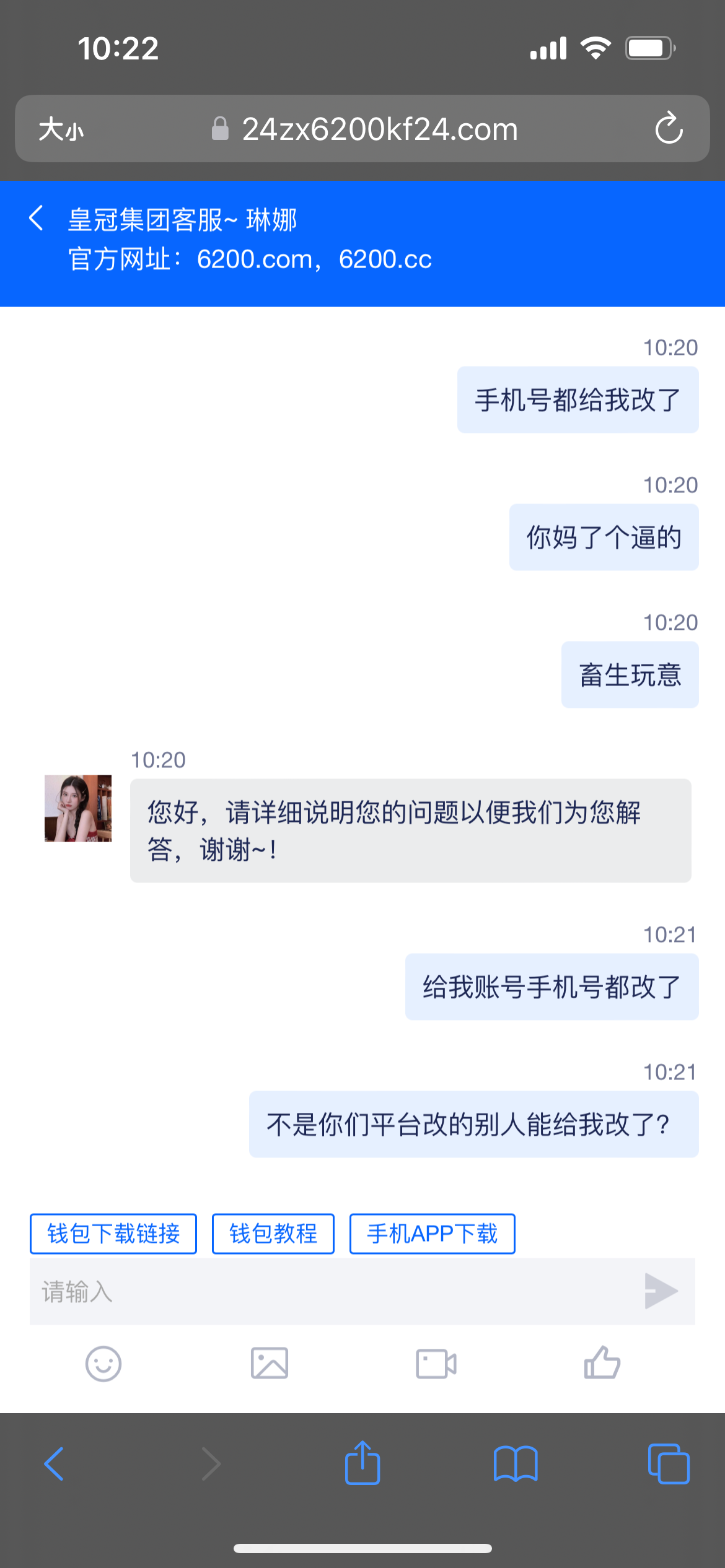The image size is (725, 1568).
Task: Open the emoji picker
Action: point(103,1364)
